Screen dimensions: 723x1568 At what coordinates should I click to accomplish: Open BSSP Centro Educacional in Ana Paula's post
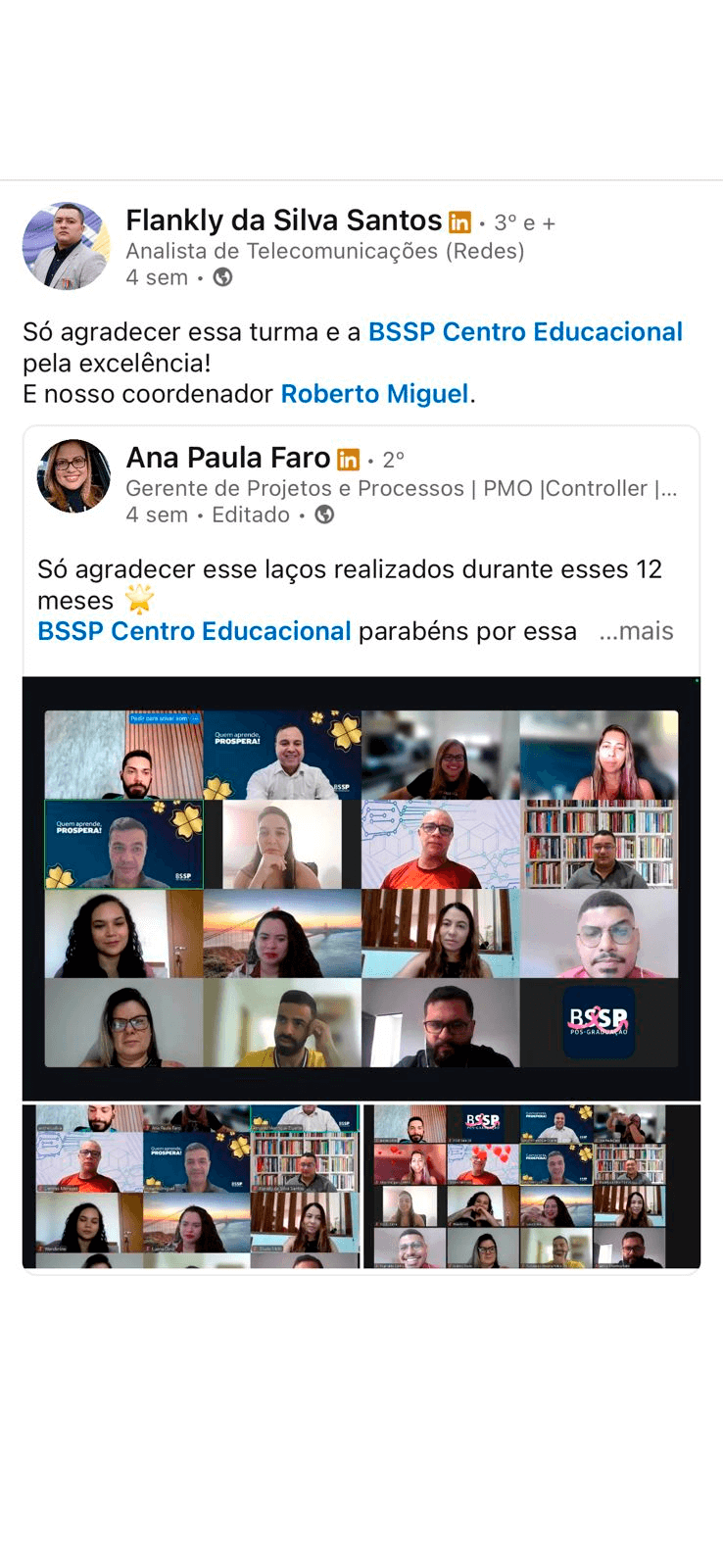tap(193, 631)
